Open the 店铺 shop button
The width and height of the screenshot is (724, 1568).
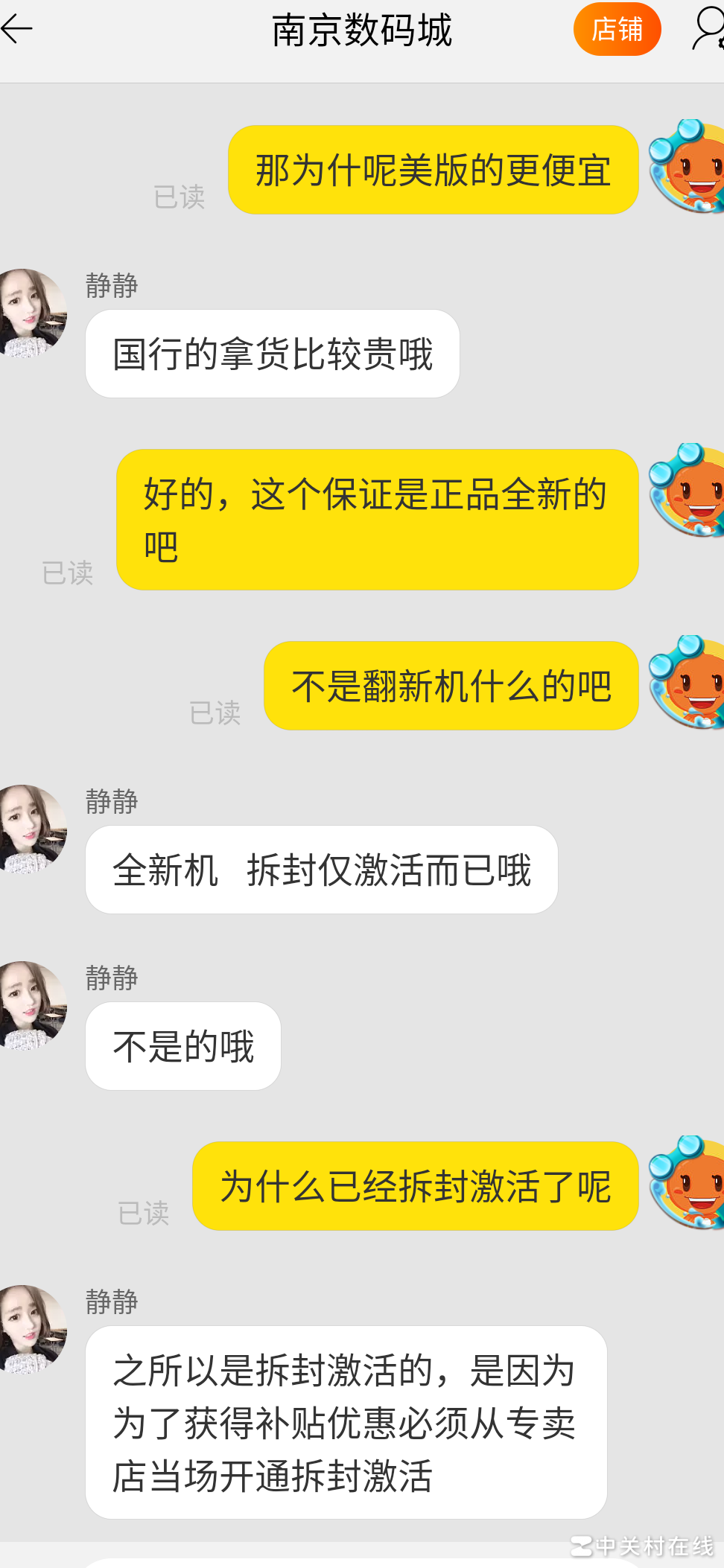click(x=617, y=30)
